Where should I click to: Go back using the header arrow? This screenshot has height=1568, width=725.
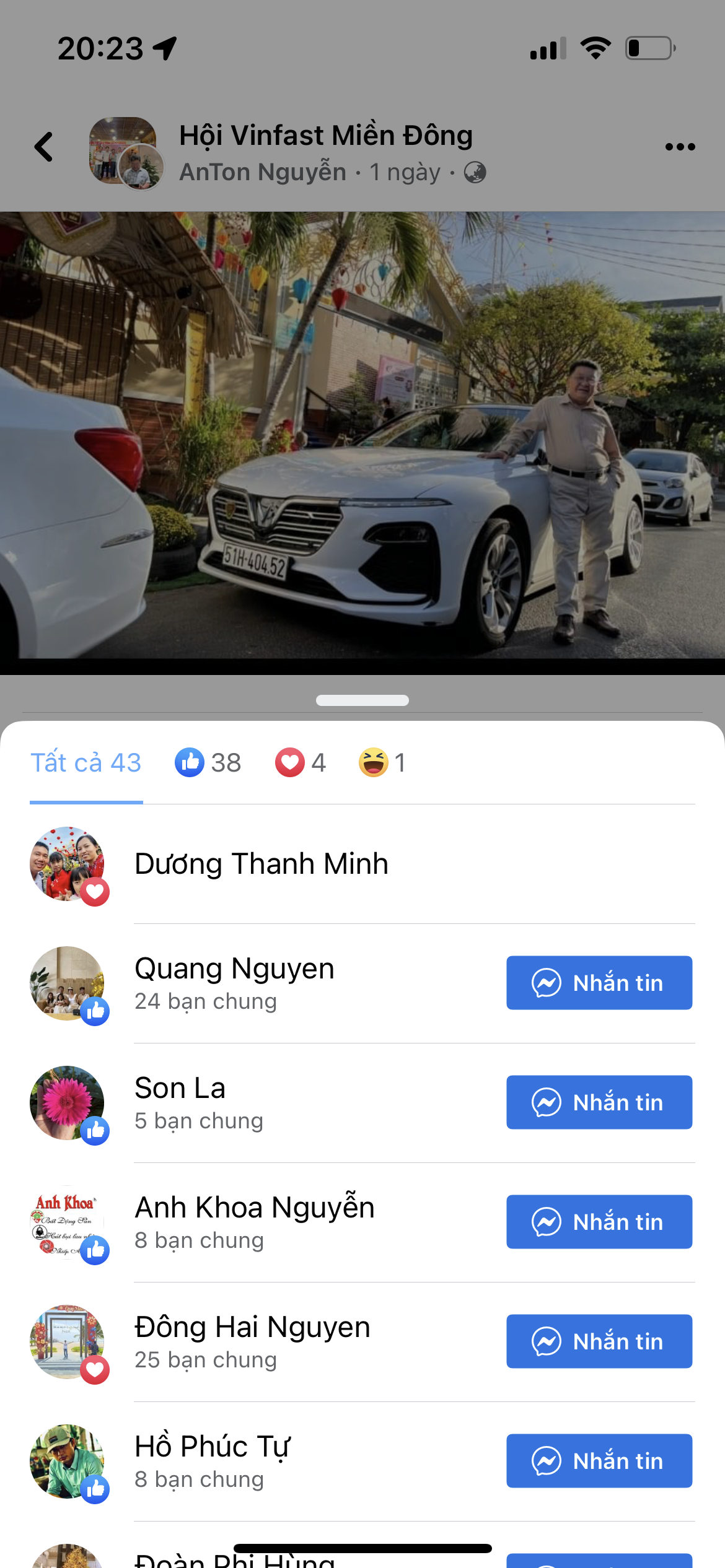44,147
